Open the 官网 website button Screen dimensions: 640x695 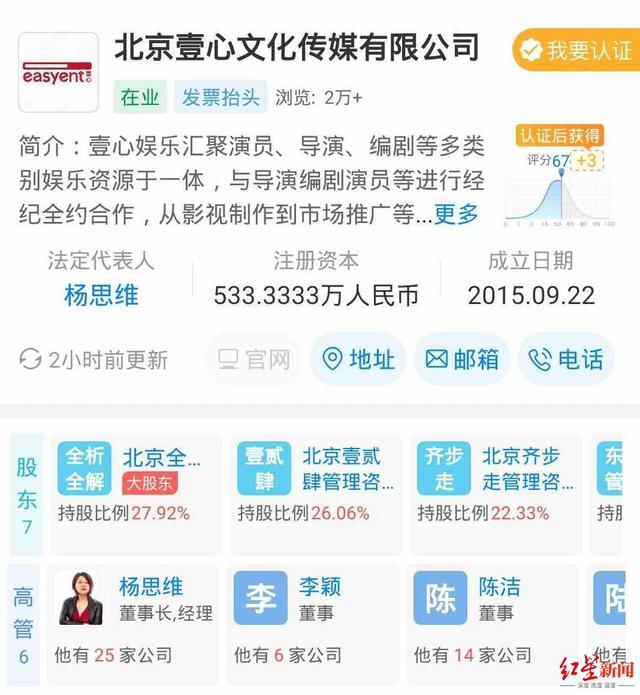point(254,359)
